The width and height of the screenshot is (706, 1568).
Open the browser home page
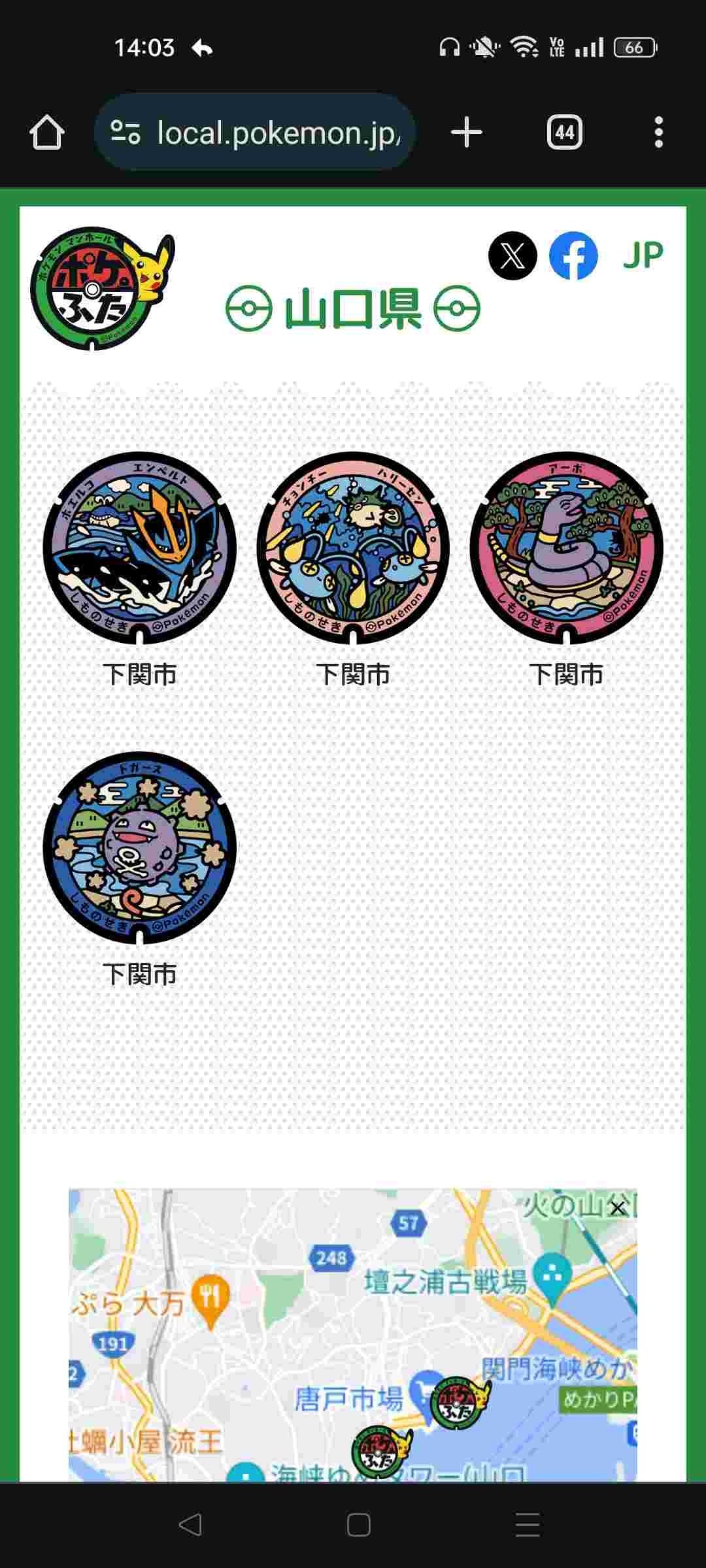pyautogui.click(x=47, y=133)
